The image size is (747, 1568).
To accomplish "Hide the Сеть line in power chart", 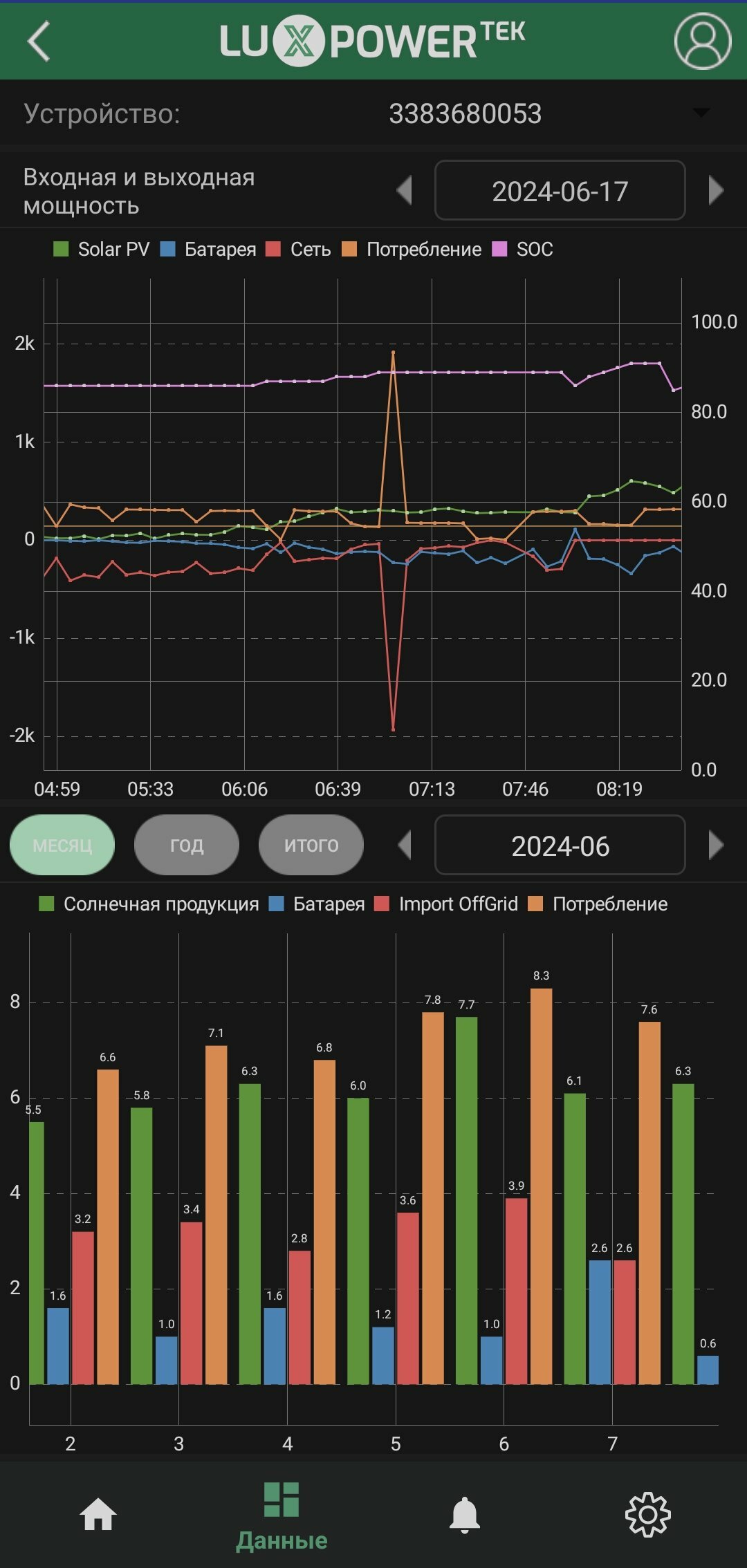I will click(298, 250).
